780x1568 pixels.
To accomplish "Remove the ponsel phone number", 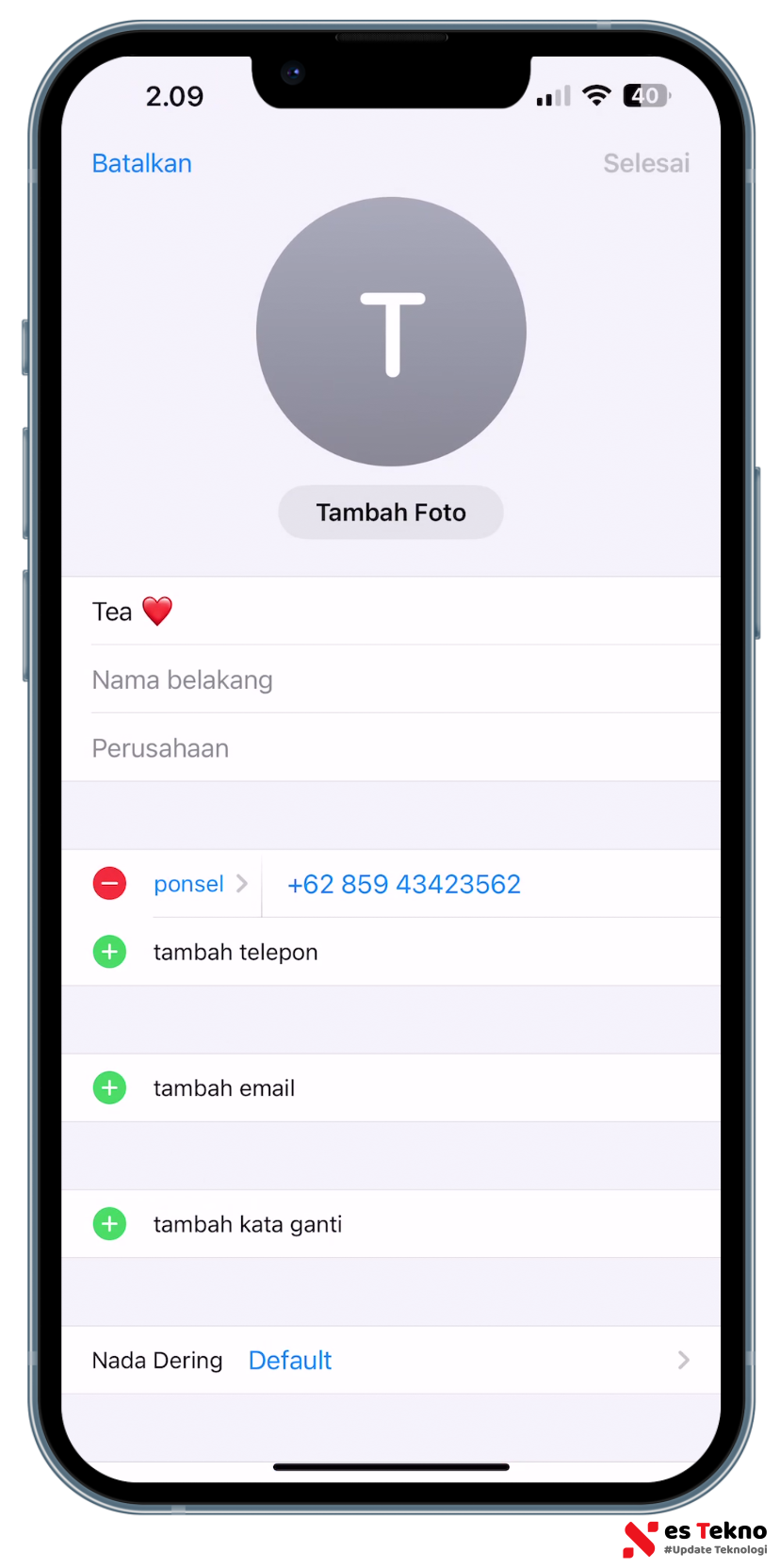I will point(110,884).
